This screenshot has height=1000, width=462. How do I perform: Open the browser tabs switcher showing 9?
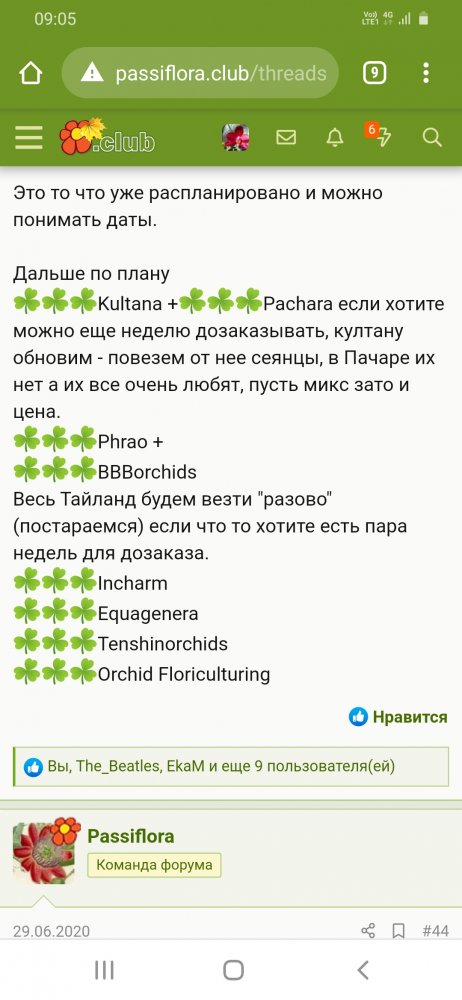pos(375,73)
